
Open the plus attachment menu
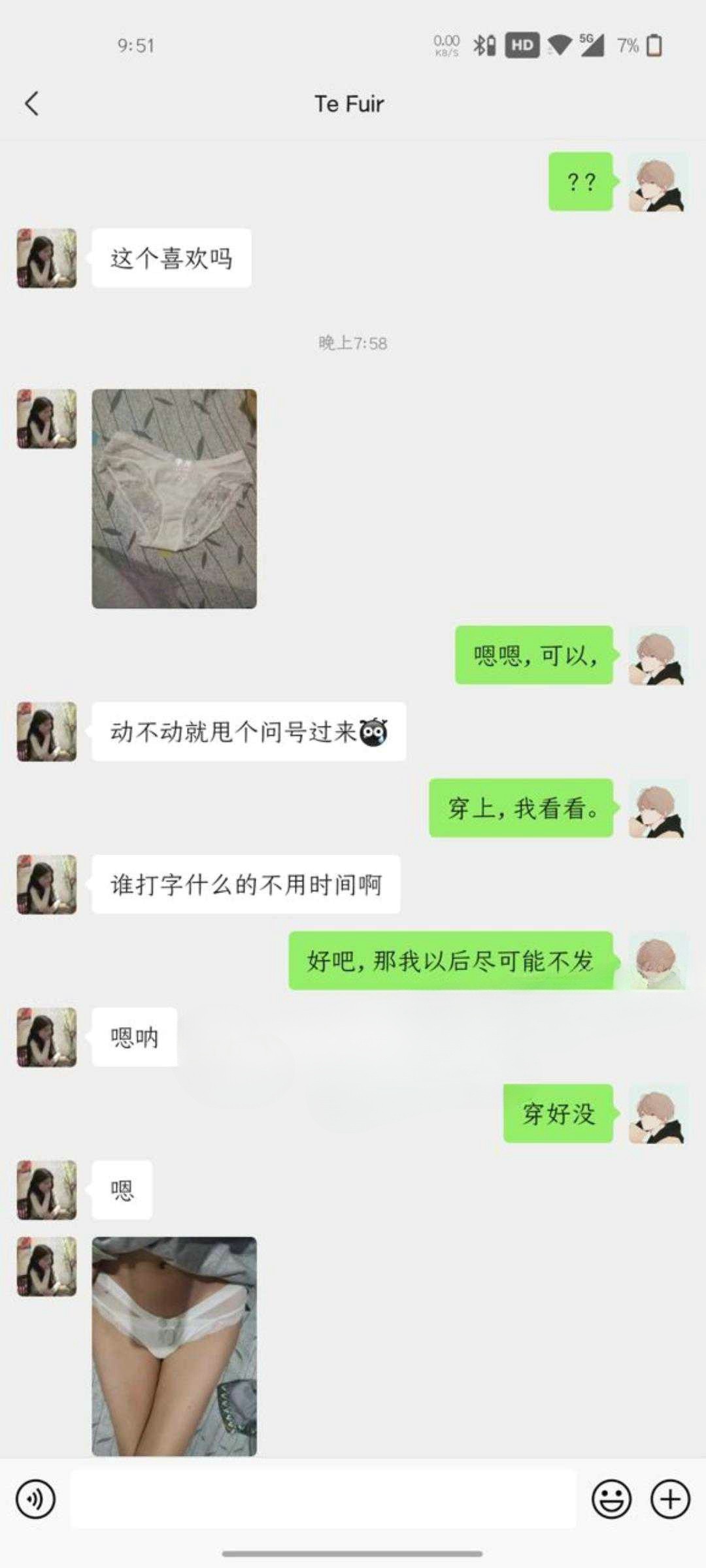(670, 1499)
